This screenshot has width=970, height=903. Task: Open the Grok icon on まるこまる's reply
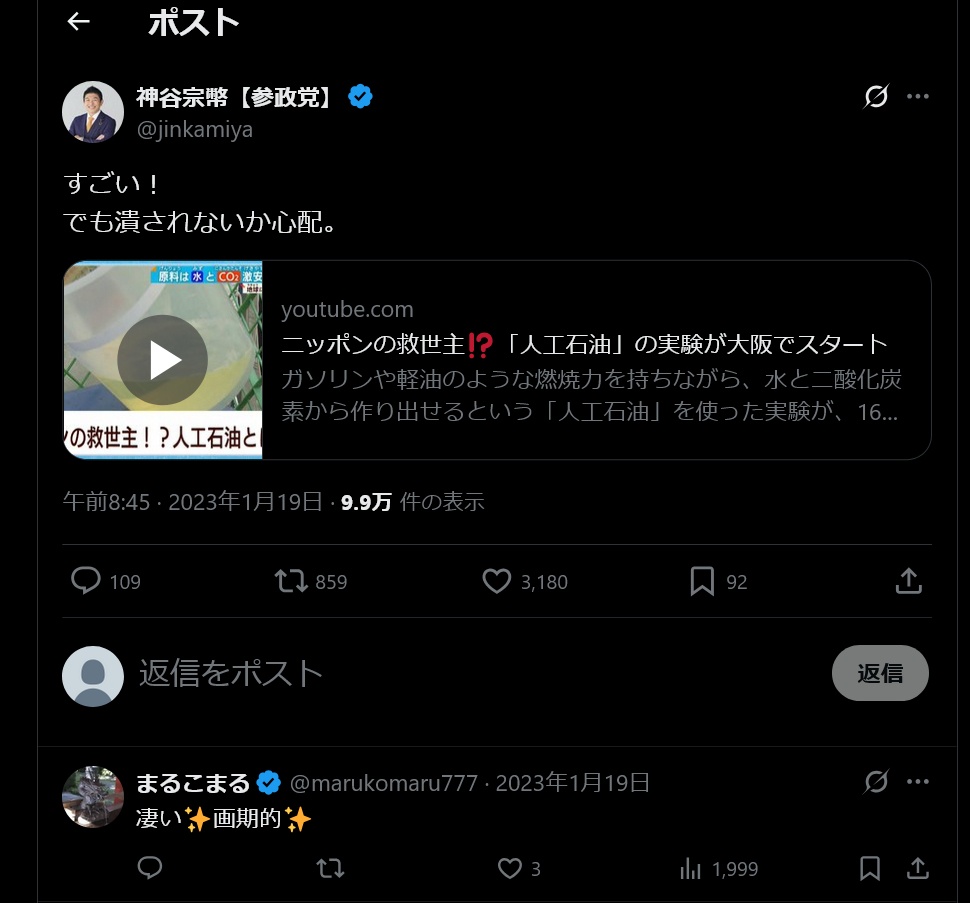(876, 781)
